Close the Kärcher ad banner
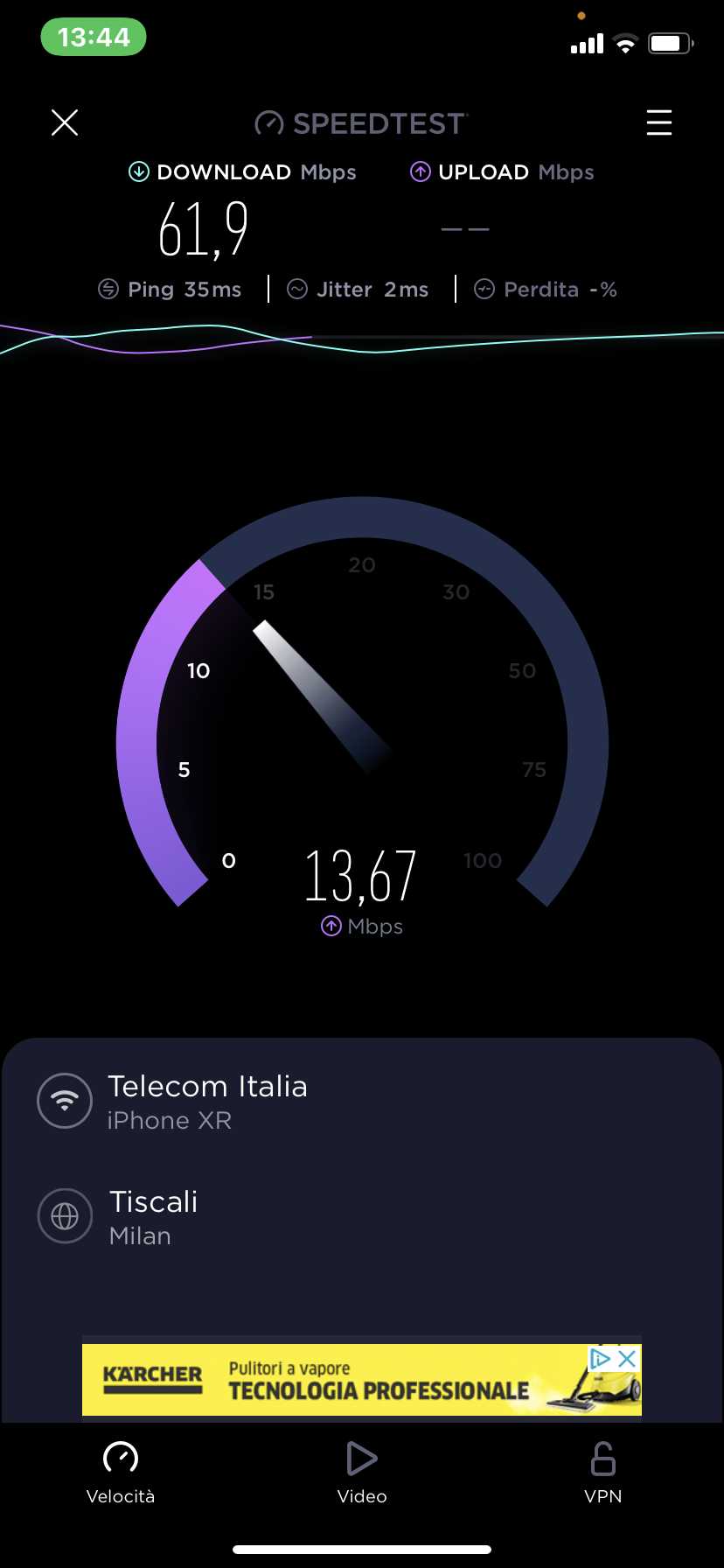Image resolution: width=724 pixels, height=1568 pixels. point(627,1359)
